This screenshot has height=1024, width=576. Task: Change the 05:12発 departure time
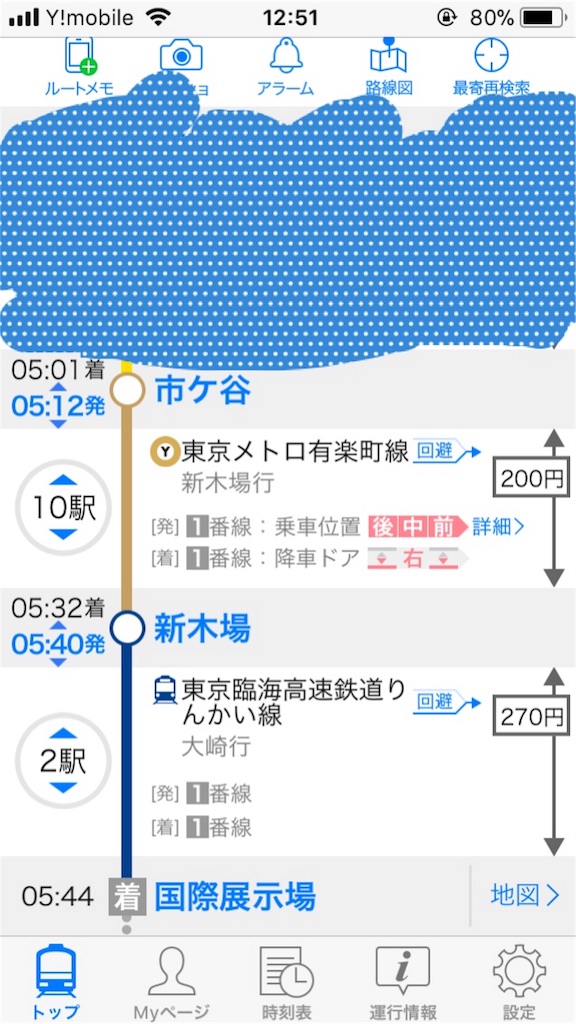tap(58, 407)
